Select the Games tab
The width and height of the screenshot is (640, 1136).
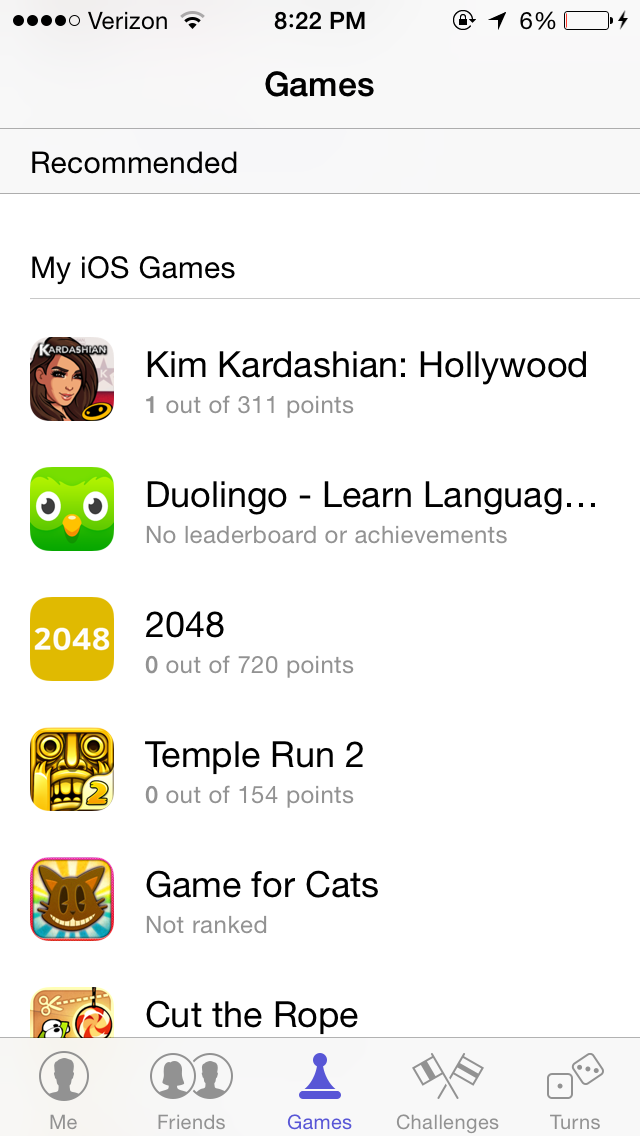[x=319, y=1090]
